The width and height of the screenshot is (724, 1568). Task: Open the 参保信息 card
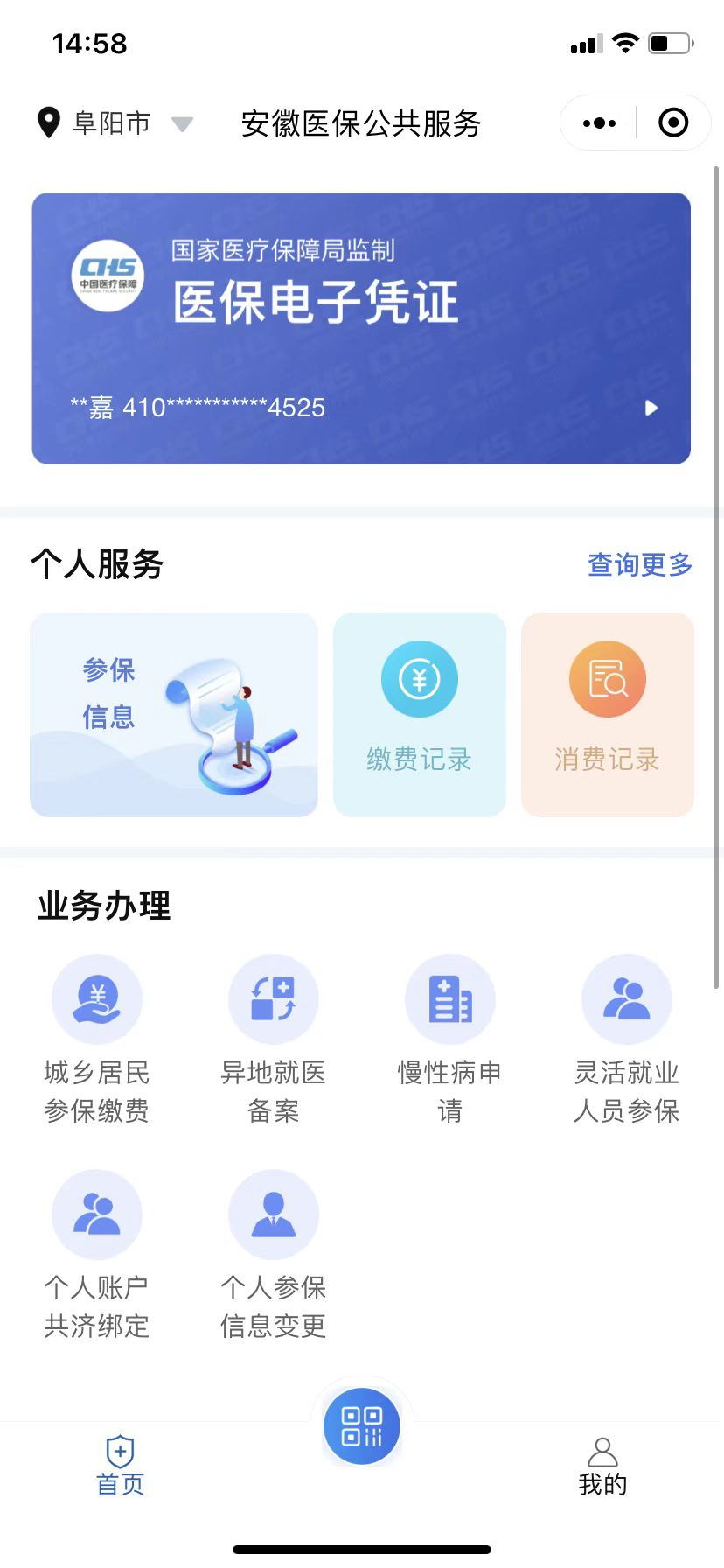pyautogui.click(x=174, y=715)
